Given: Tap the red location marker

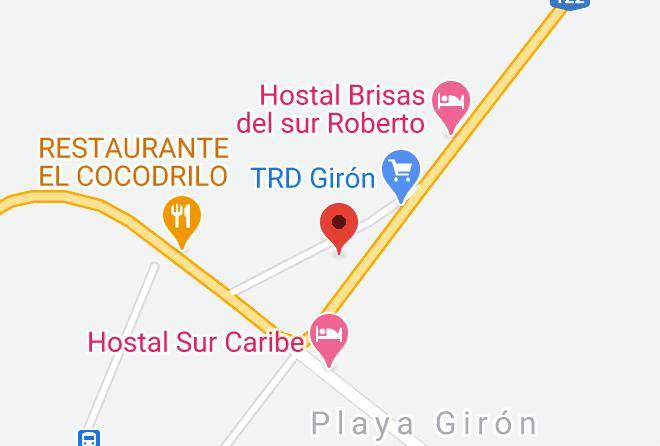Looking at the screenshot, I should point(339,228).
